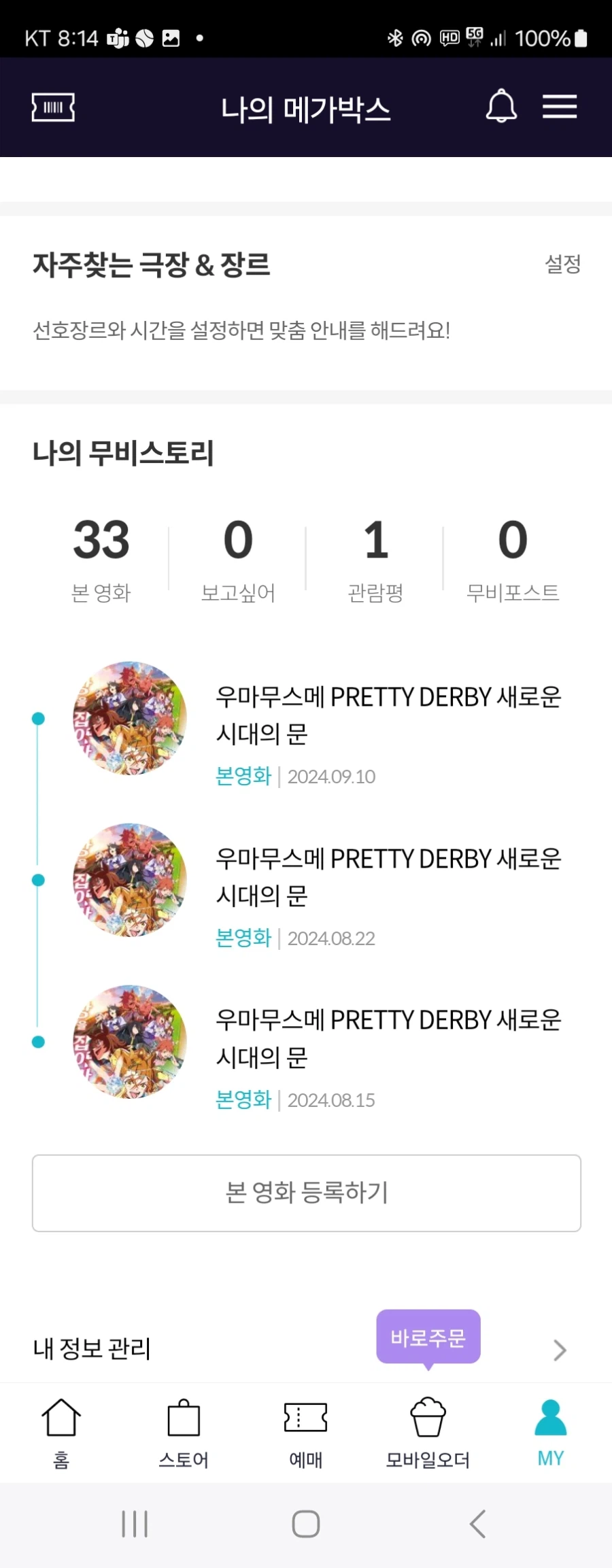Expand 내 정보 관리 with the chevron arrow
The width and height of the screenshot is (612, 1568).
pyautogui.click(x=558, y=1350)
